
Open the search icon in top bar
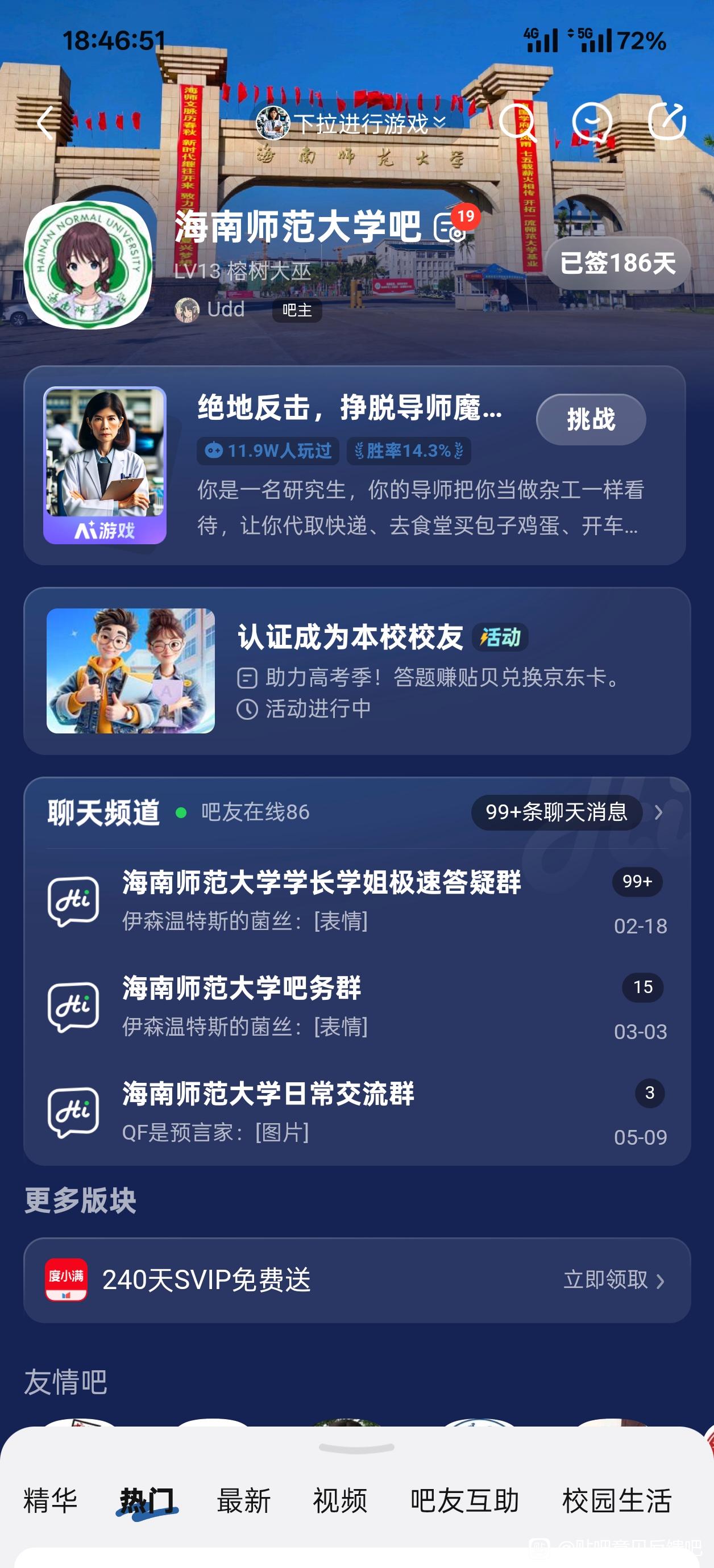(x=517, y=122)
